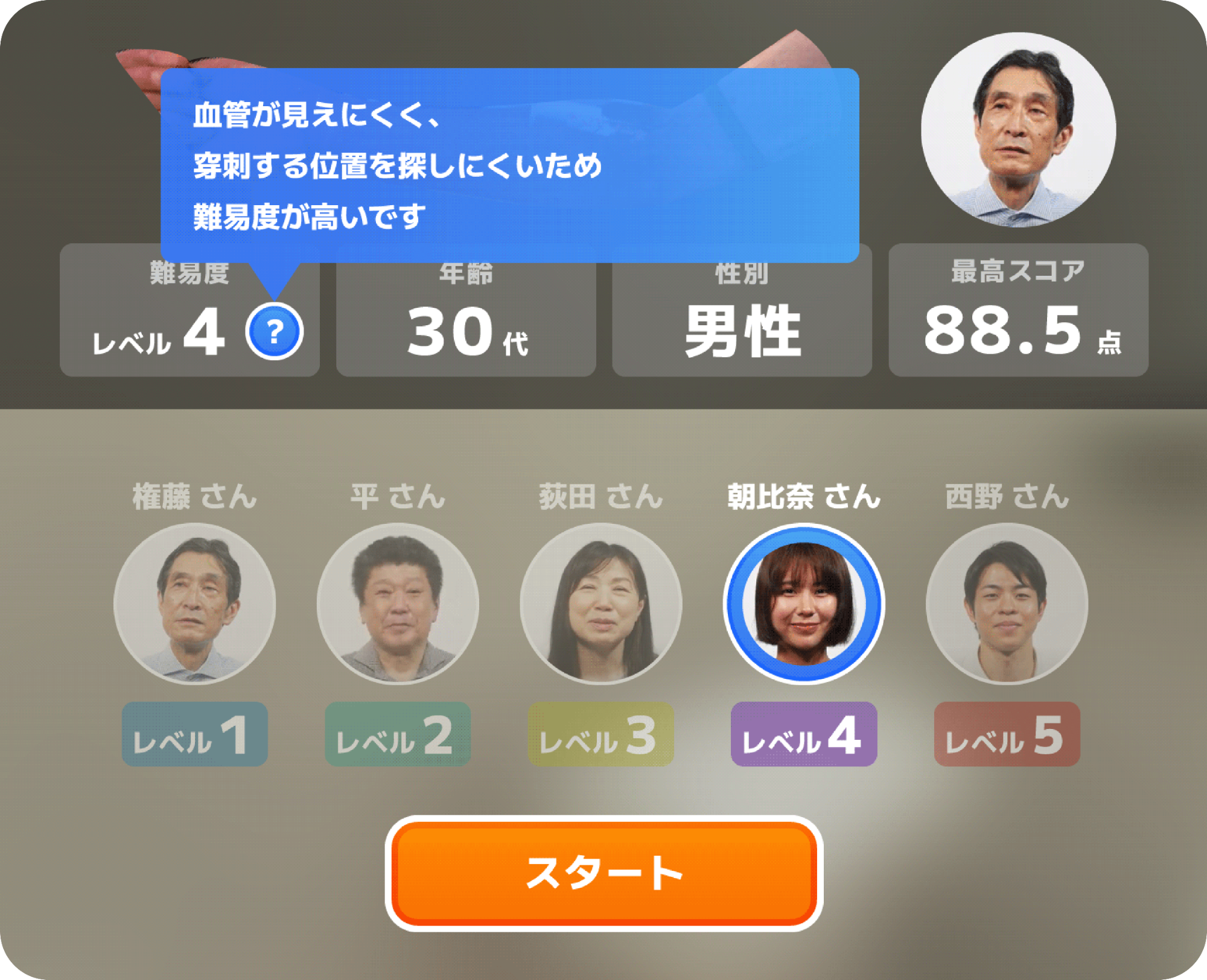Viewport: 1207px width, 980px height.
Task: Tap the difficulty help question mark icon
Action: [x=275, y=331]
